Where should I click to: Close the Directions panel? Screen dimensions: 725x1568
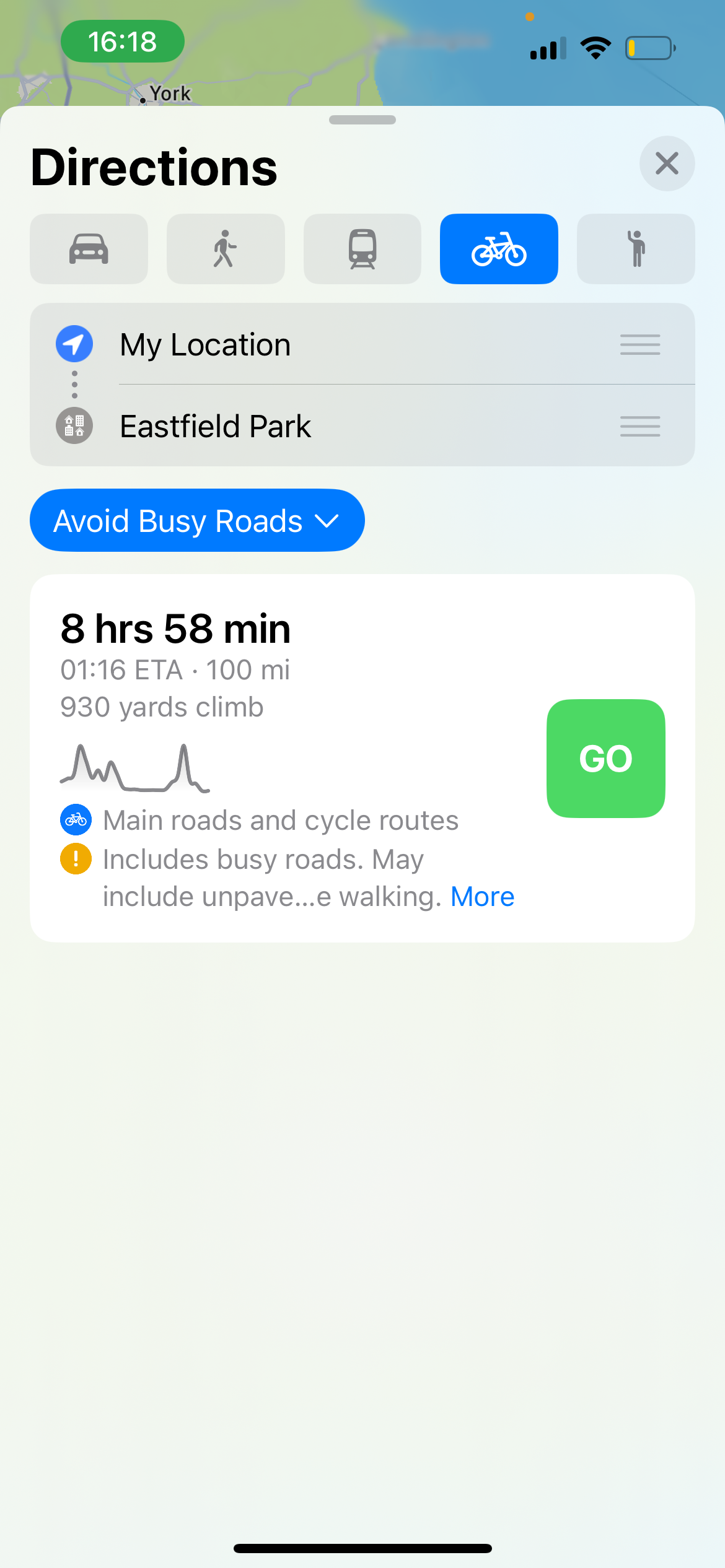pos(667,163)
